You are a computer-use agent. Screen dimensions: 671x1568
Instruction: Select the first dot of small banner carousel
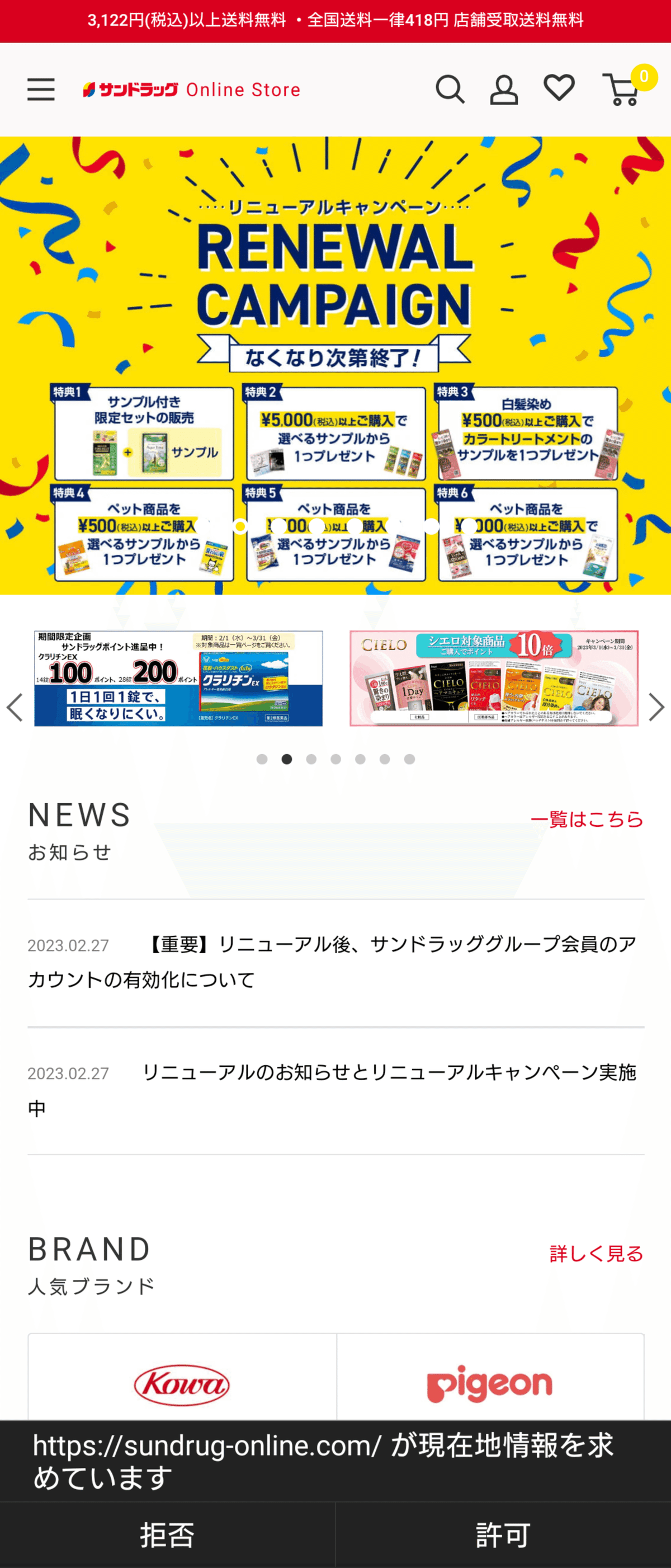(x=262, y=759)
